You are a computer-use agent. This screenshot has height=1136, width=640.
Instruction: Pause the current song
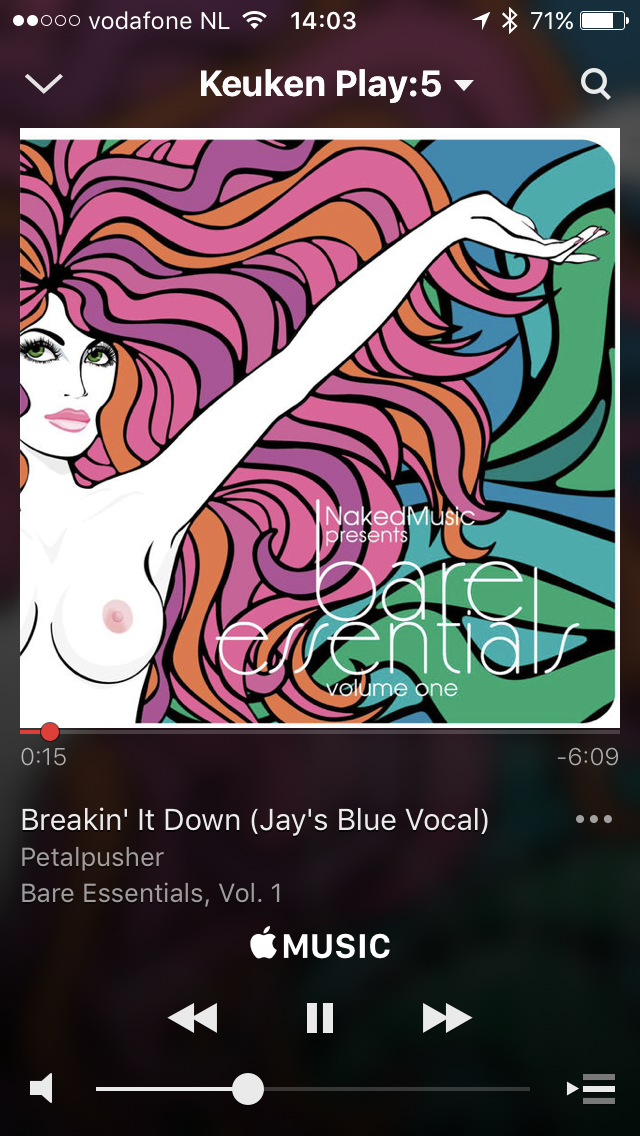pyautogui.click(x=320, y=1018)
